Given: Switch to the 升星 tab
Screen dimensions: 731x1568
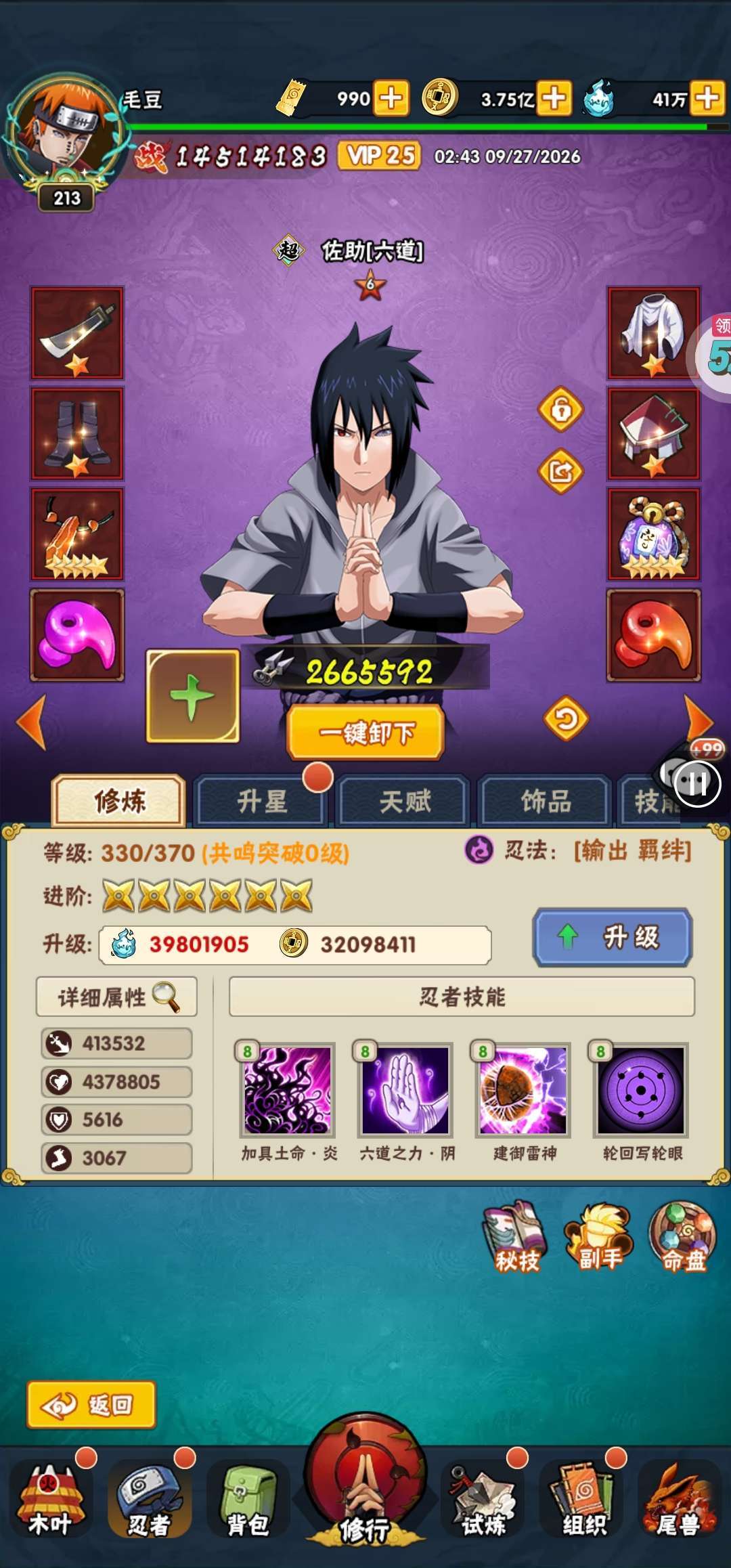Looking at the screenshot, I should [261, 802].
